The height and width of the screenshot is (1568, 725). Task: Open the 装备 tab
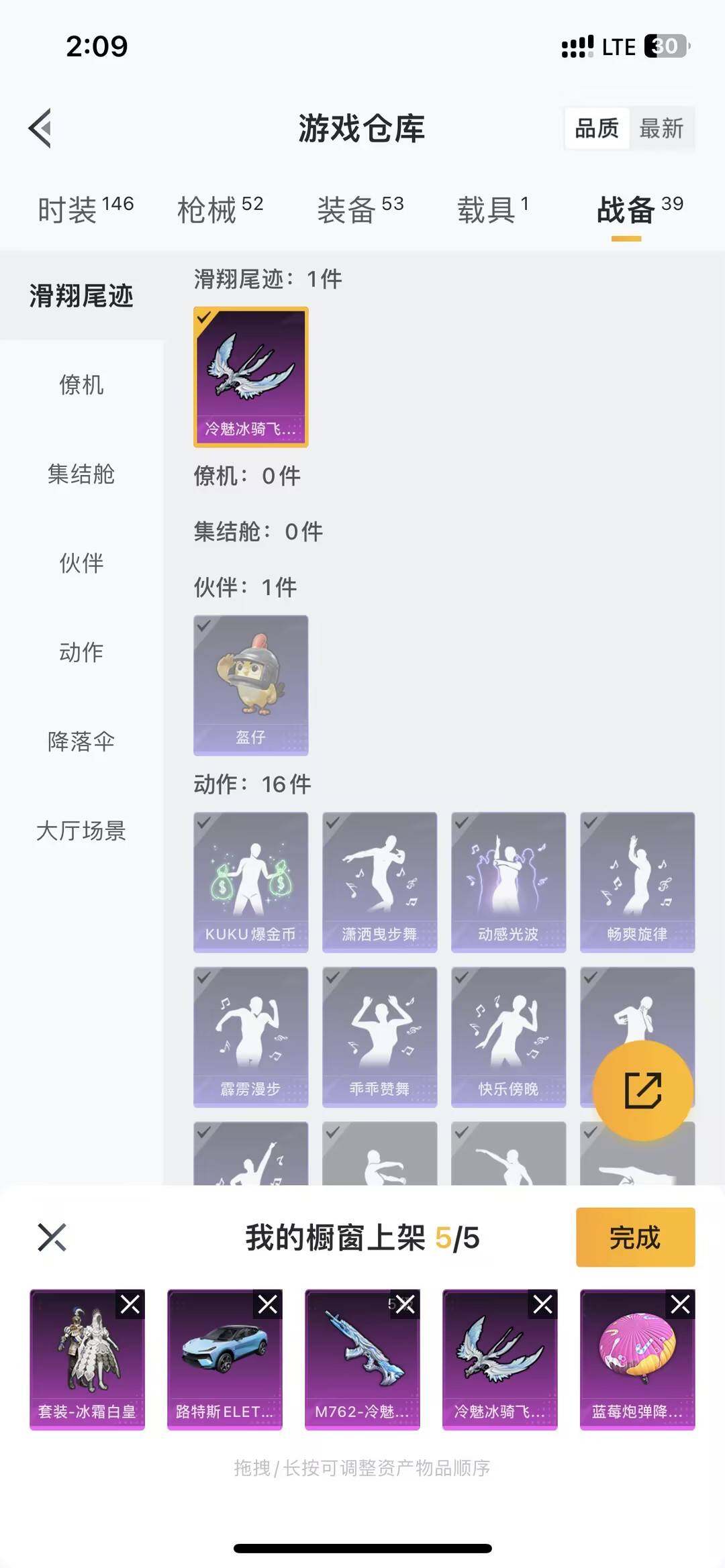point(360,209)
